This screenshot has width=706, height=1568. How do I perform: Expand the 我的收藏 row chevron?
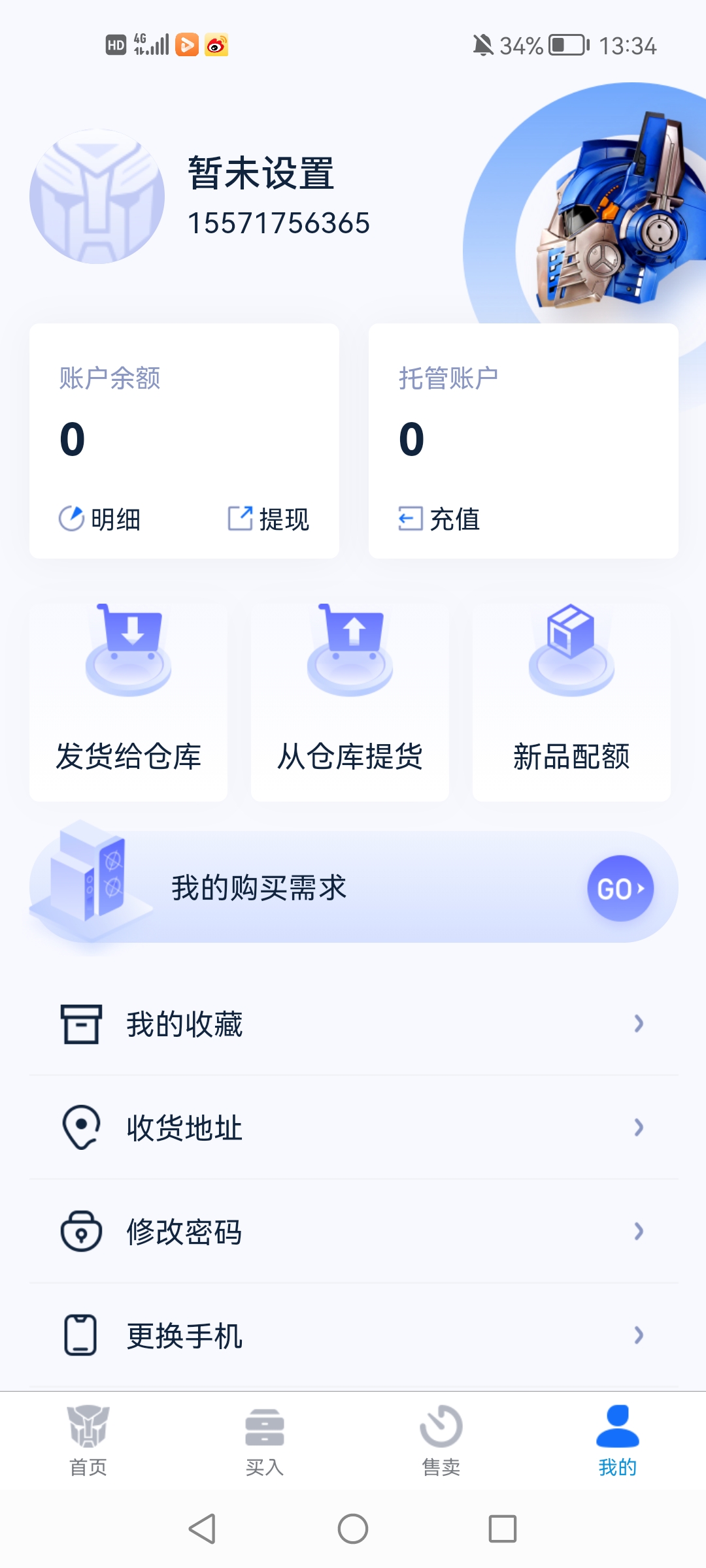(639, 1024)
